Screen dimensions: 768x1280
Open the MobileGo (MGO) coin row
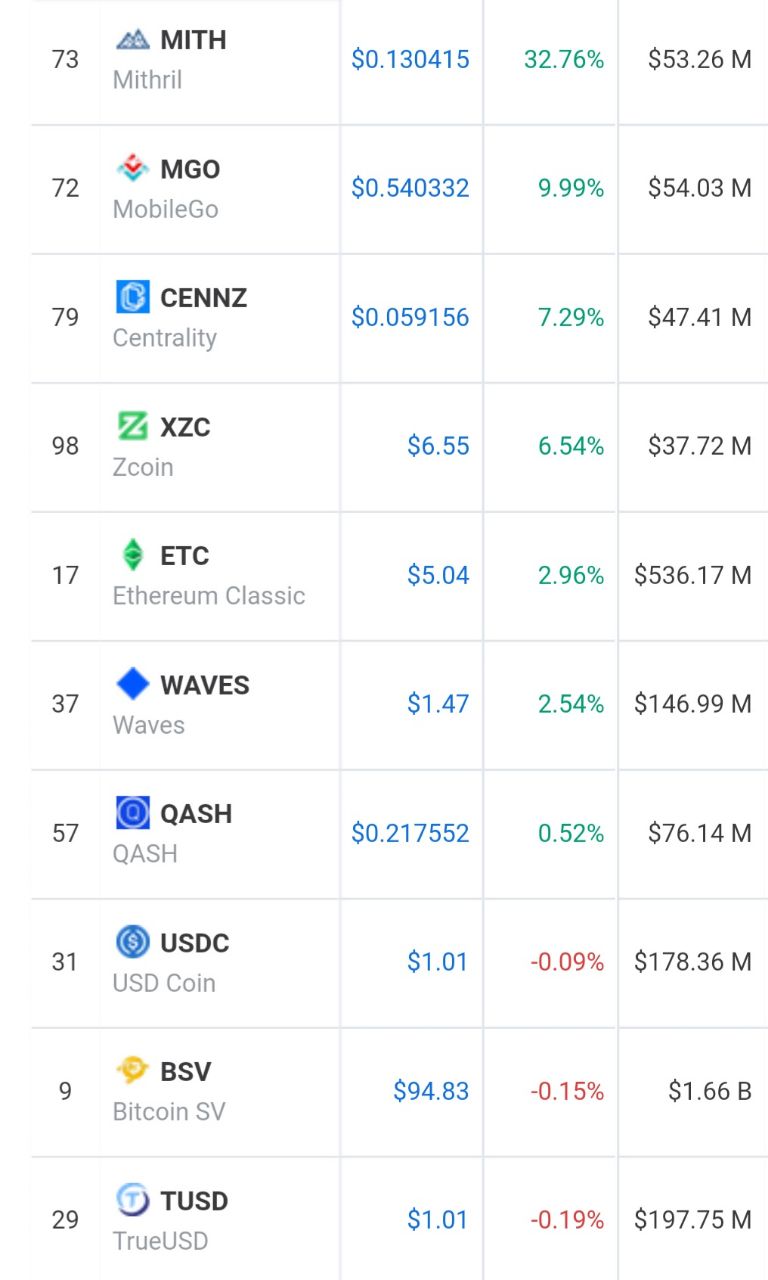click(x=399, y=189)
